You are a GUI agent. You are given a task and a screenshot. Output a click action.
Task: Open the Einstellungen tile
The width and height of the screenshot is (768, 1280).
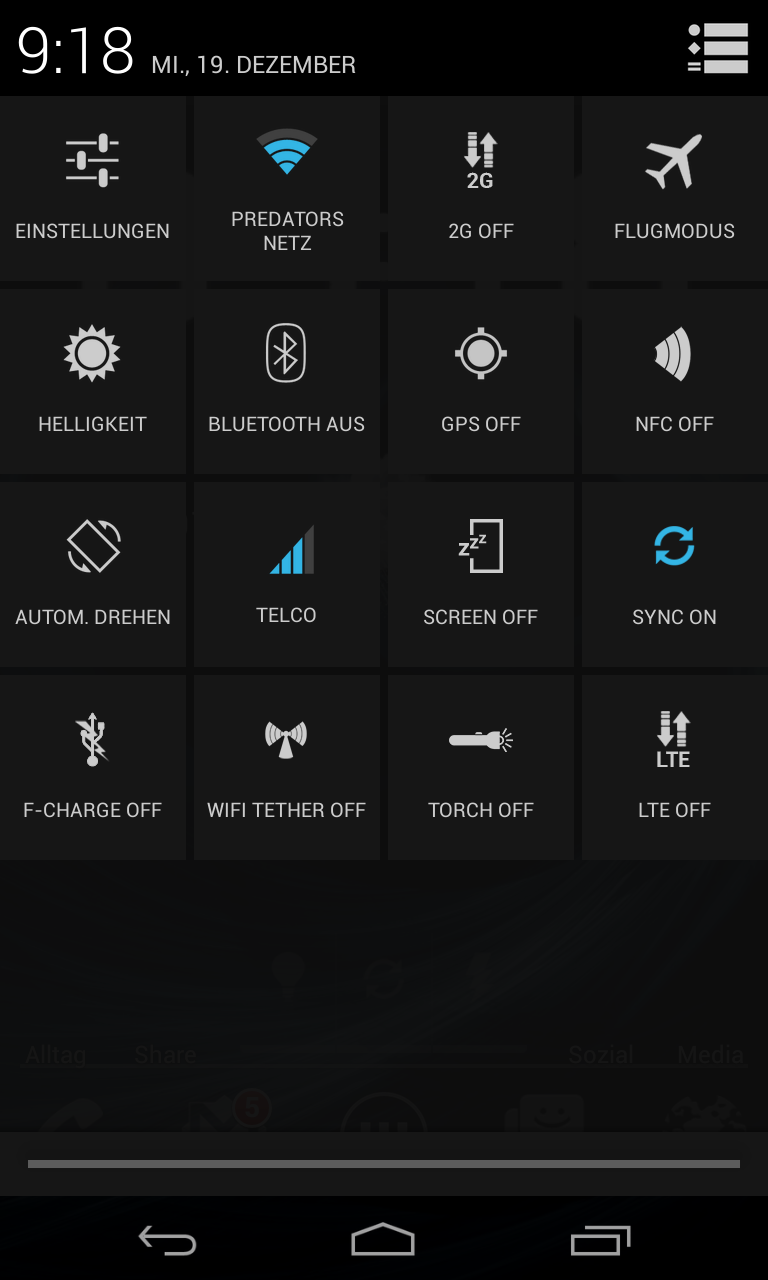(x=93, y=188)
